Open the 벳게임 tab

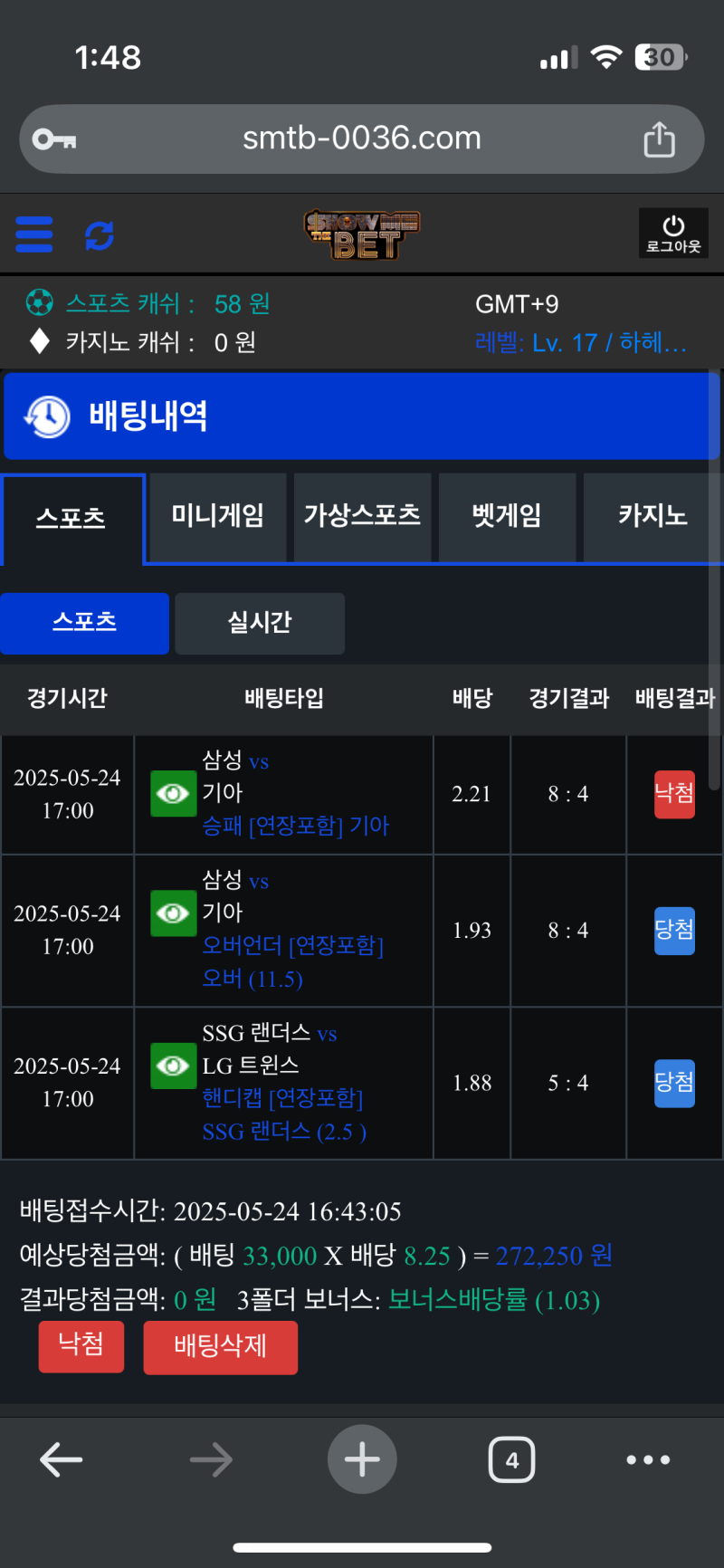click(x=507, y=516)
